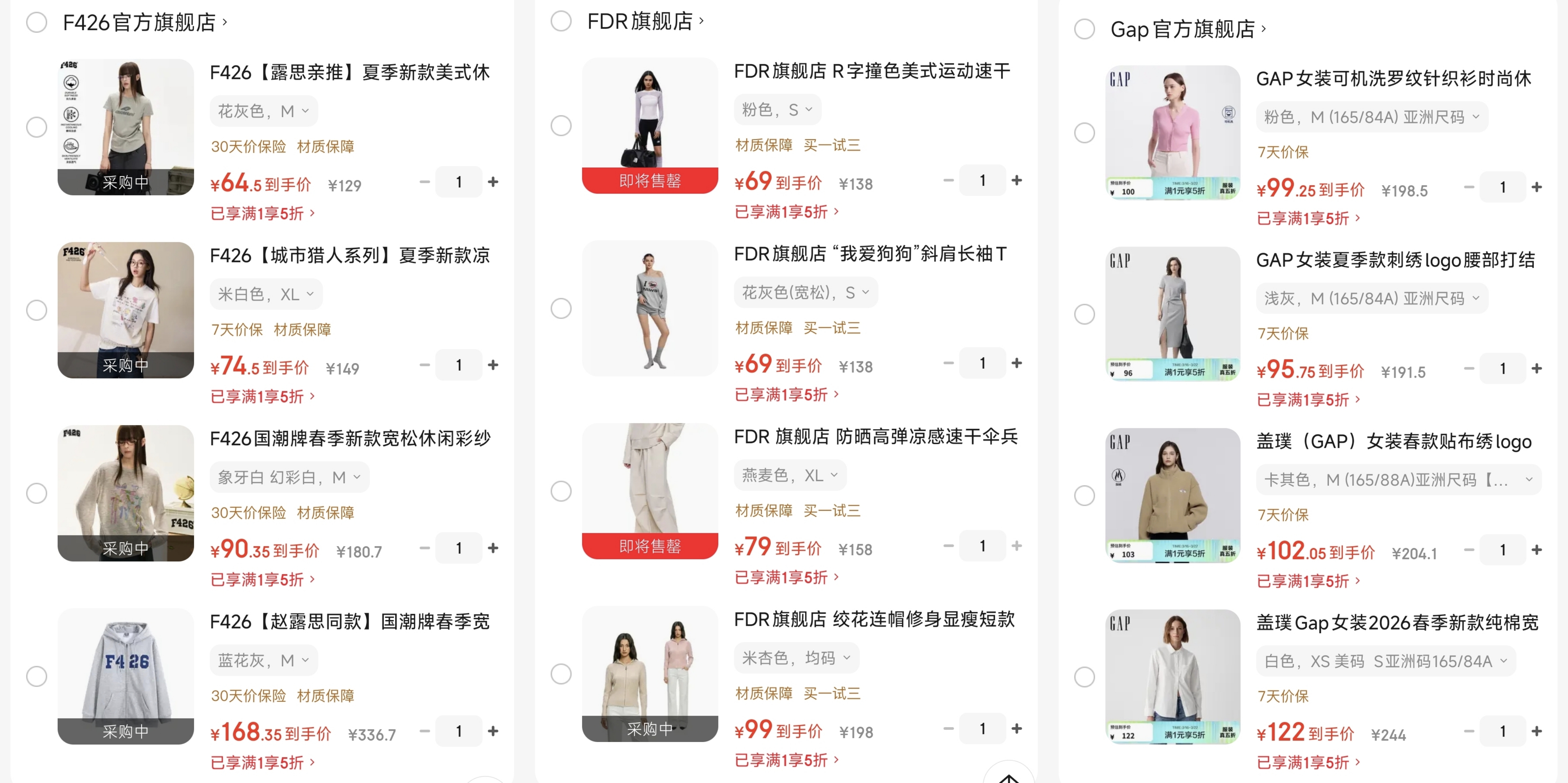Decrease quantity of the ¥95.75 Gap item

[x=1469, y=368]
